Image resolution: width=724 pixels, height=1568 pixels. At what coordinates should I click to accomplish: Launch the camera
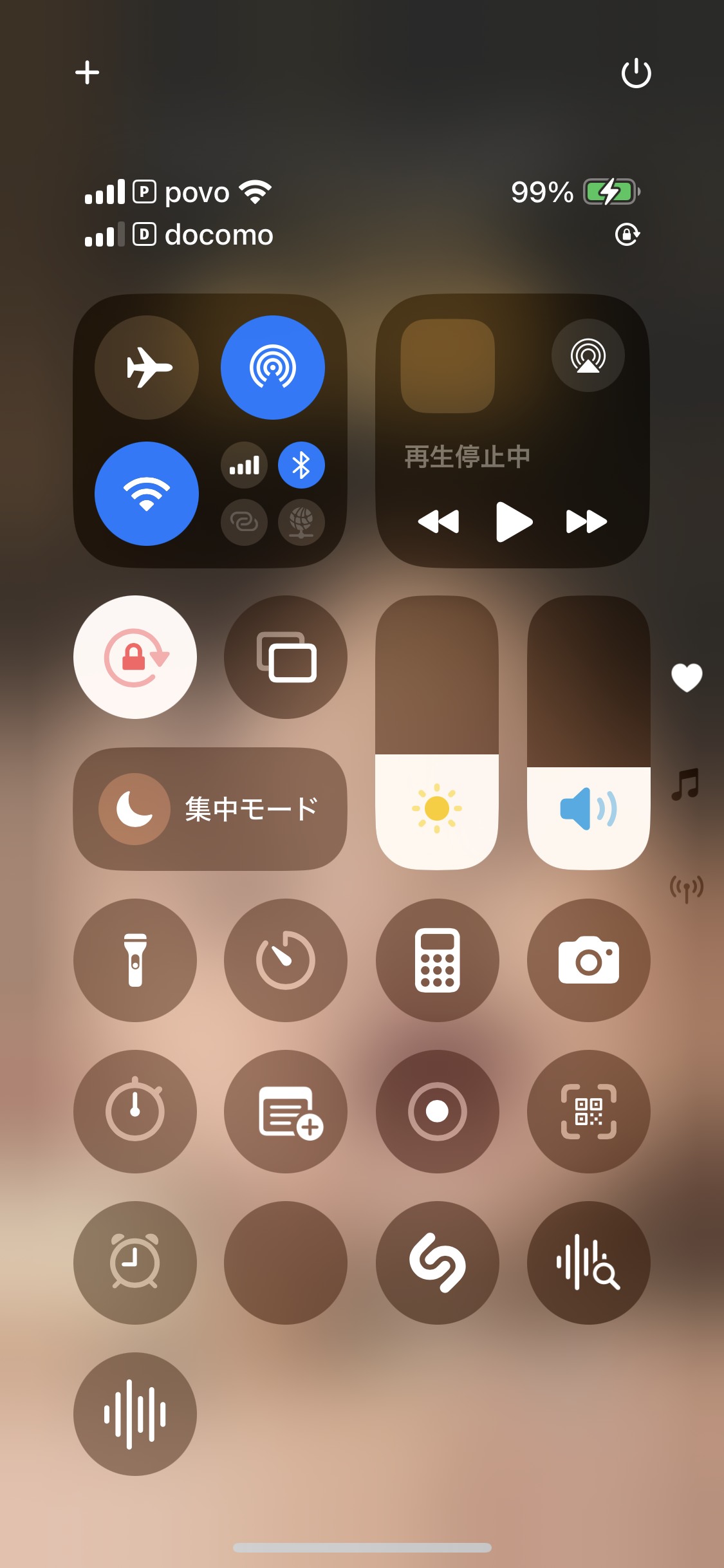(588, 960)
